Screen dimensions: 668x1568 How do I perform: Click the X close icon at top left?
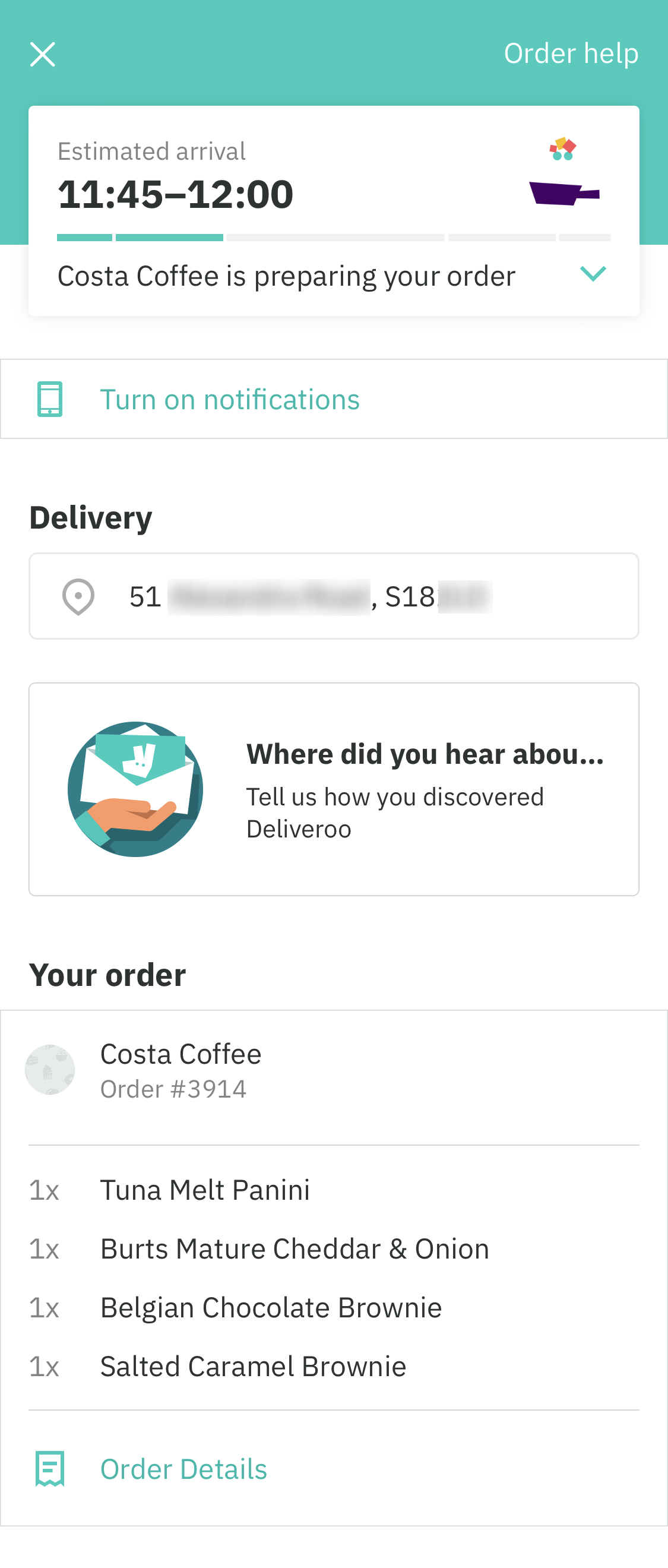click(x=43, y=54)
